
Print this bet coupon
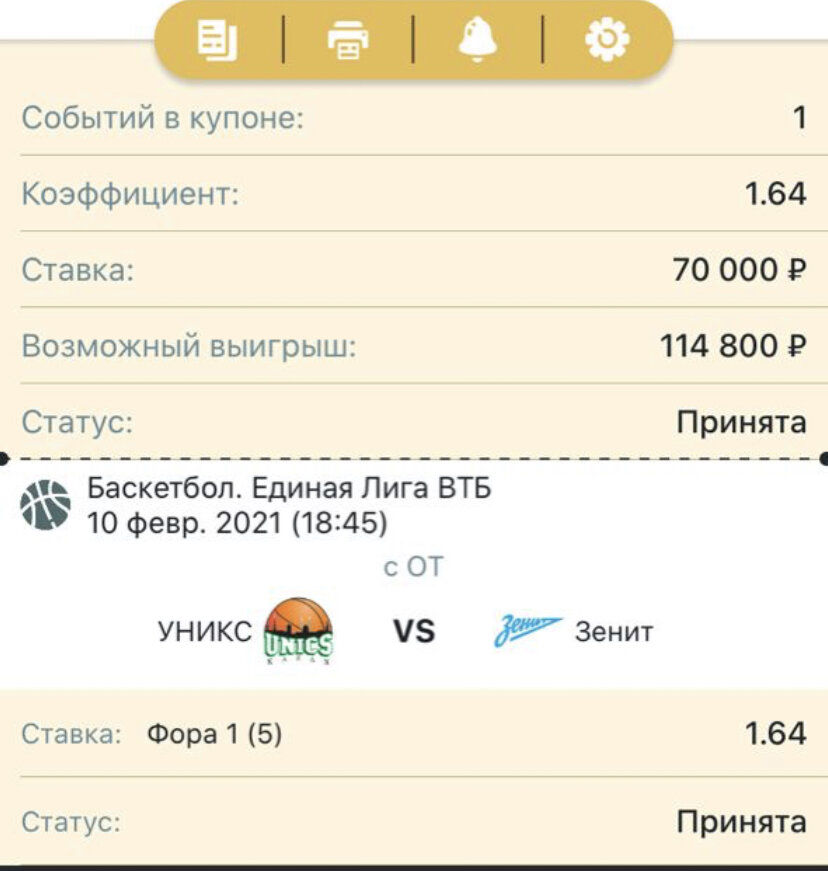(x=347, y=40)
